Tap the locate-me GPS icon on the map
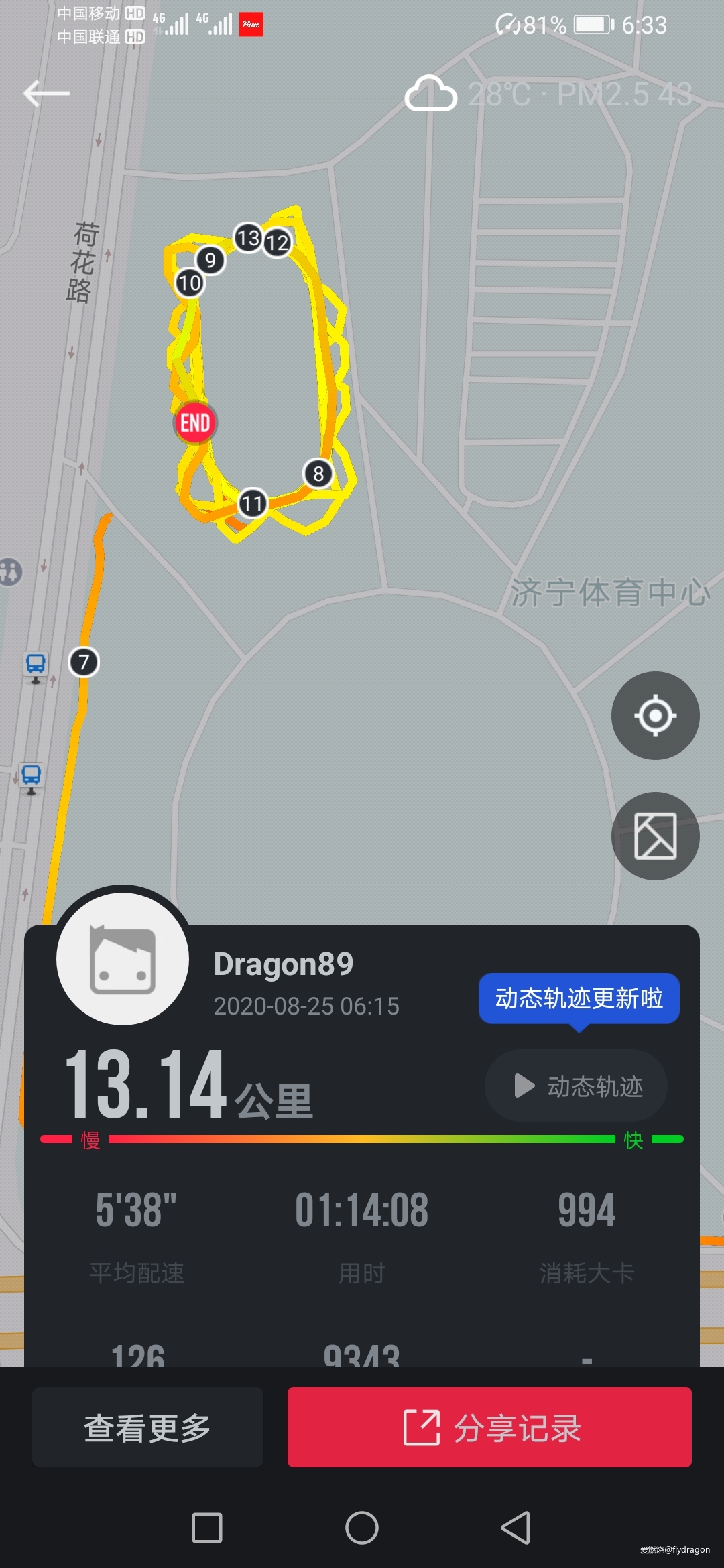The width and height of the screenshot is (724, 1568). (x=655, y=716)
